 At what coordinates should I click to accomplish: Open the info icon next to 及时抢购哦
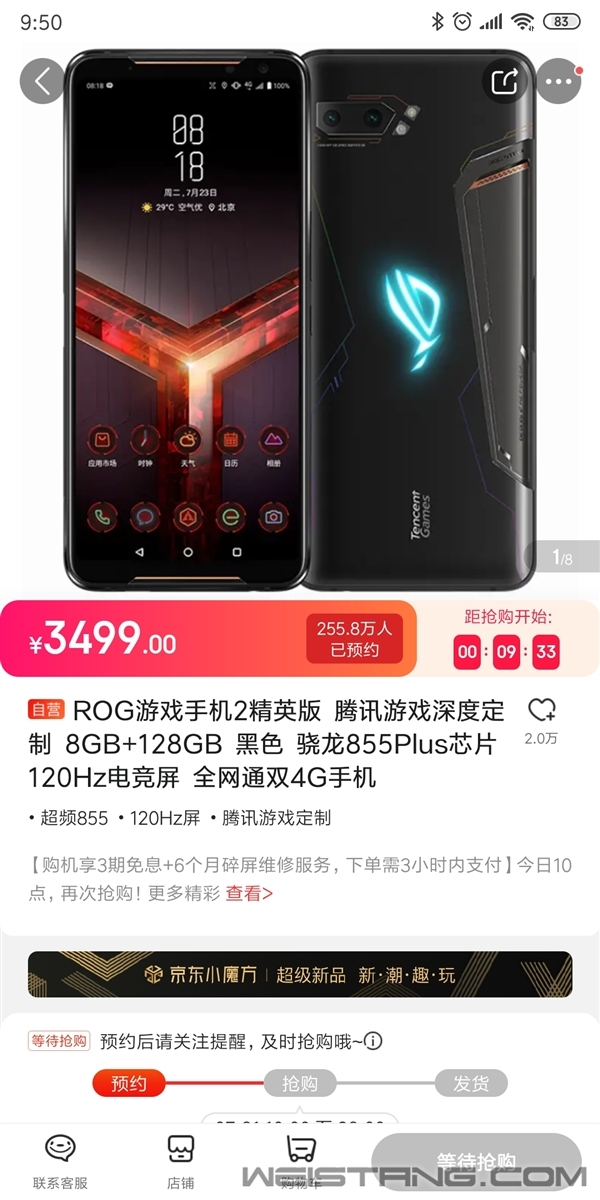[x=373, y=1041]
